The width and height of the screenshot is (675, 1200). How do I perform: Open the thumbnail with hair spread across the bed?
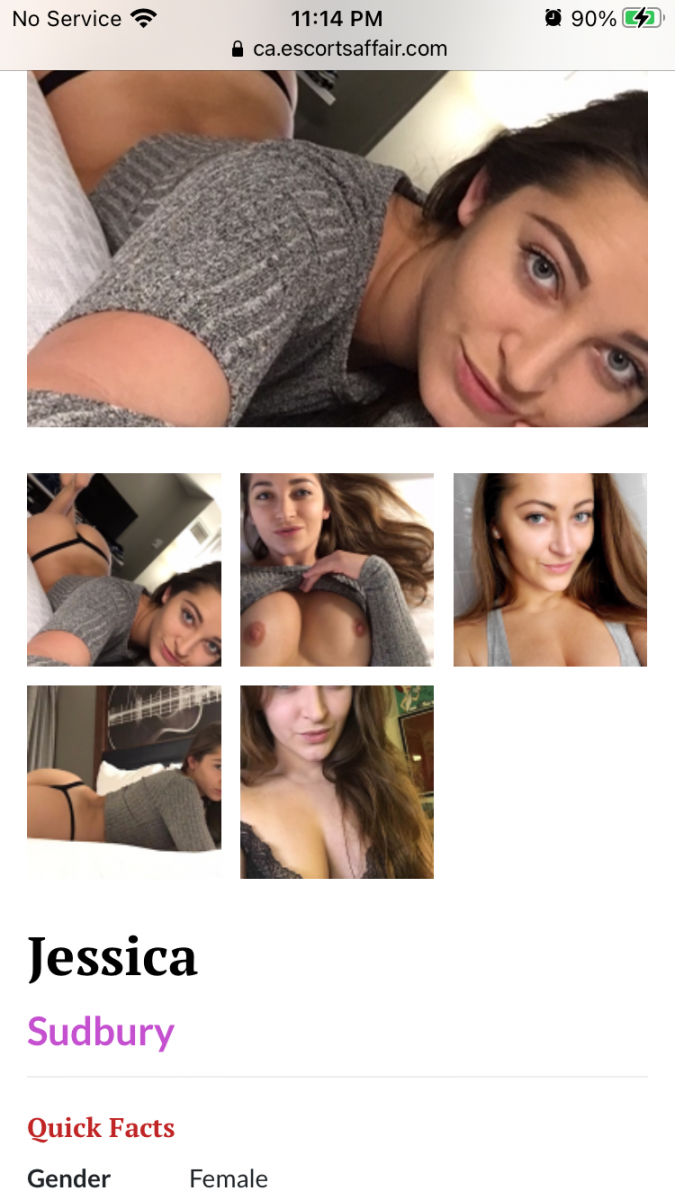click(x=337, y=570)
